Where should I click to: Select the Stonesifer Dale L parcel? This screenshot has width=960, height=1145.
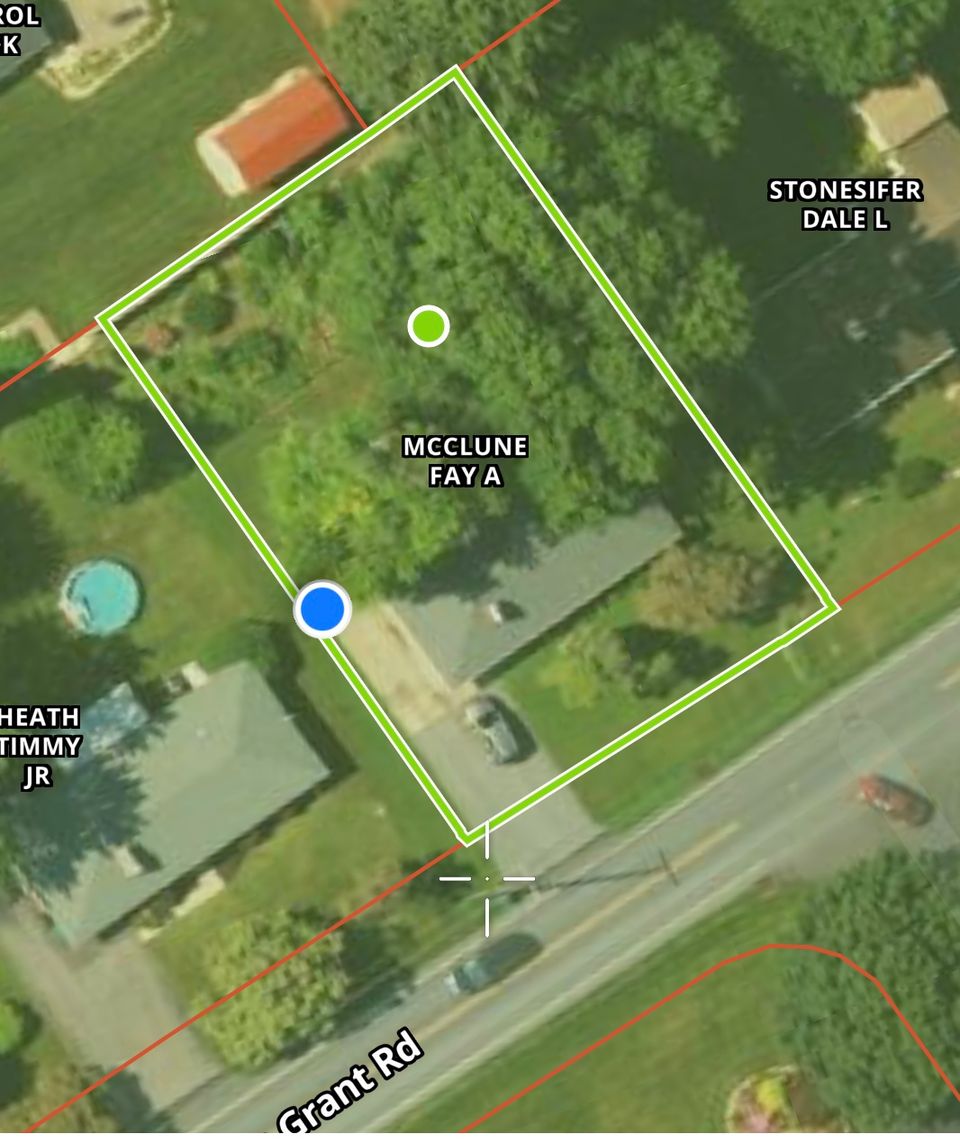pos(845,205)
